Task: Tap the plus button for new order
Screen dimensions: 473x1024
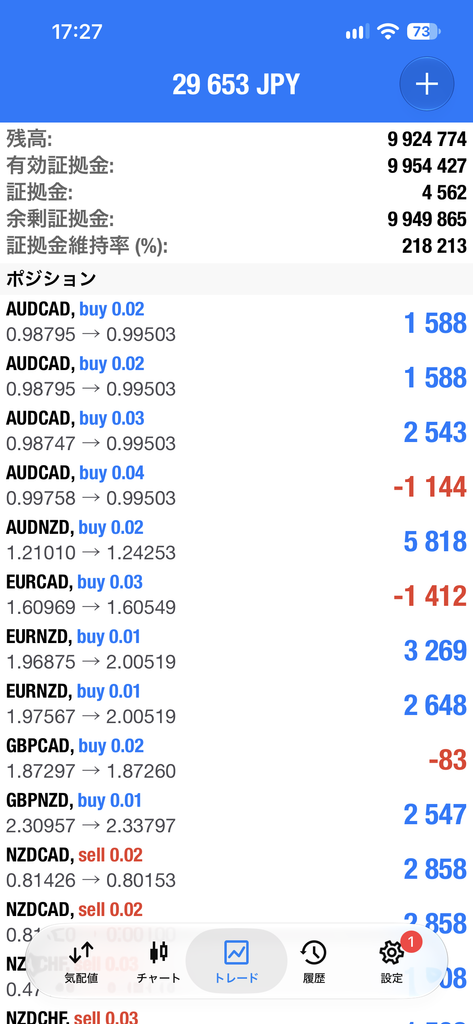Action: [x=427, y=84]
